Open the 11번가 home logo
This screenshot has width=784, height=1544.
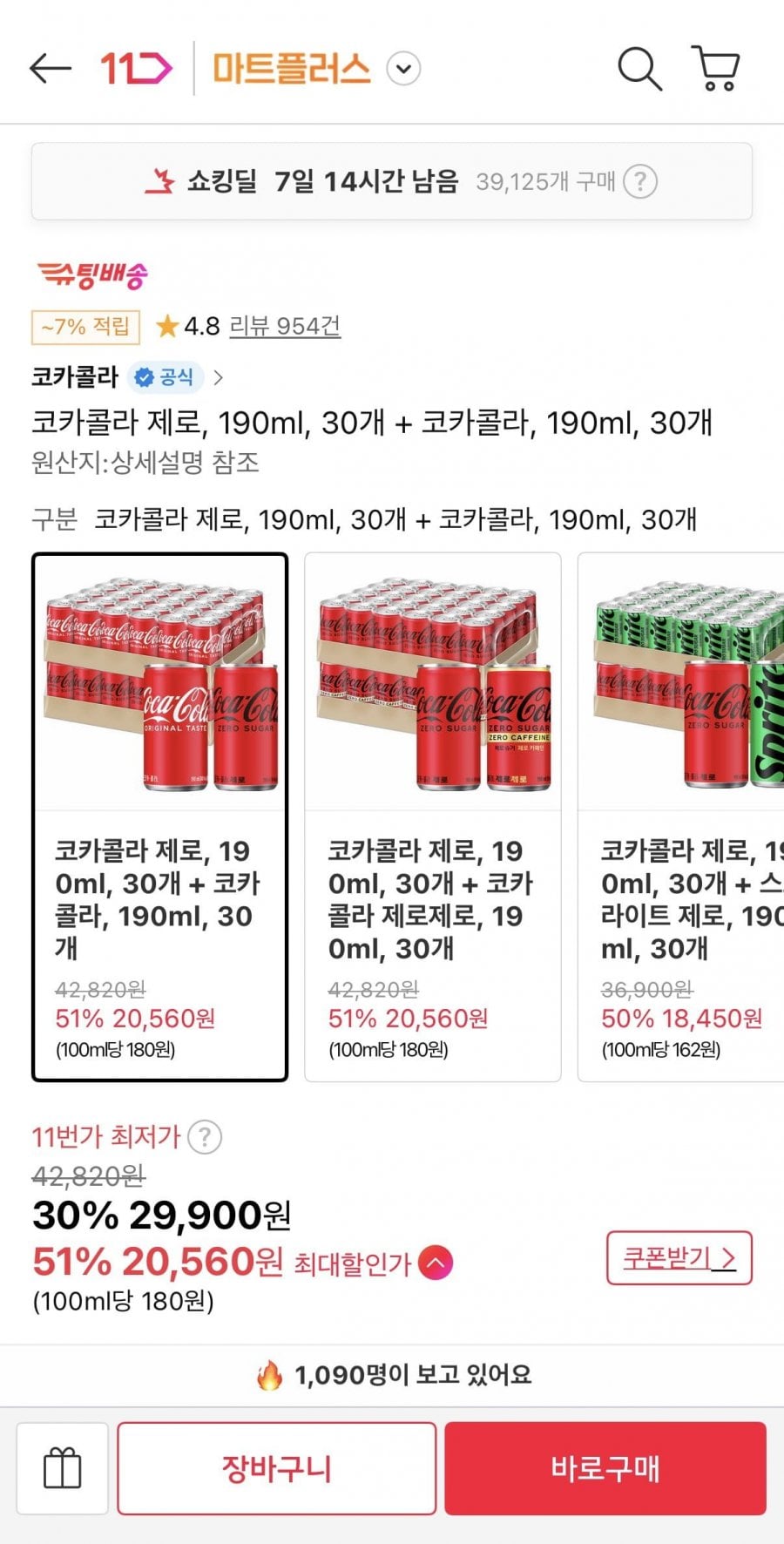[136, 68]
